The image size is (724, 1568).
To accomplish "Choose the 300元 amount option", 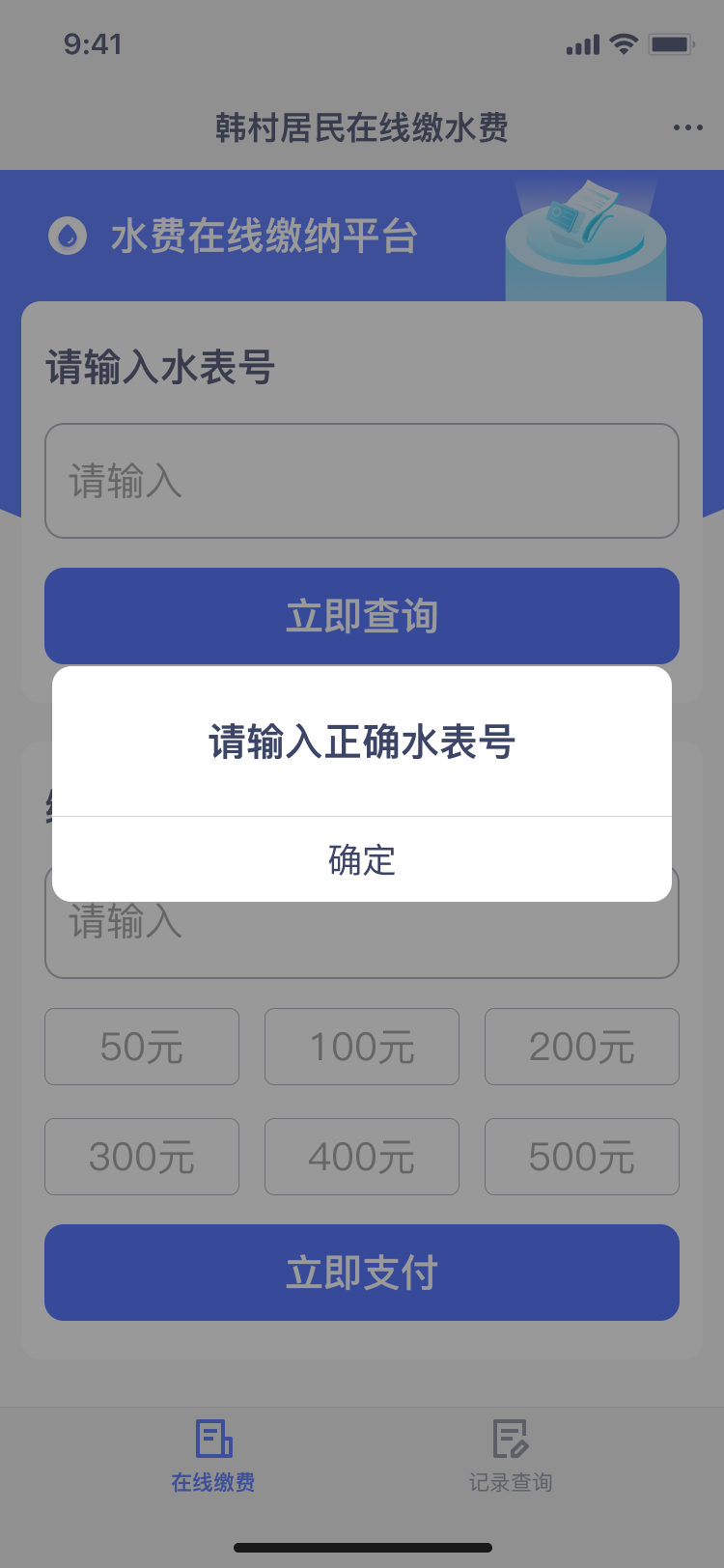I will coord(142,1157).
